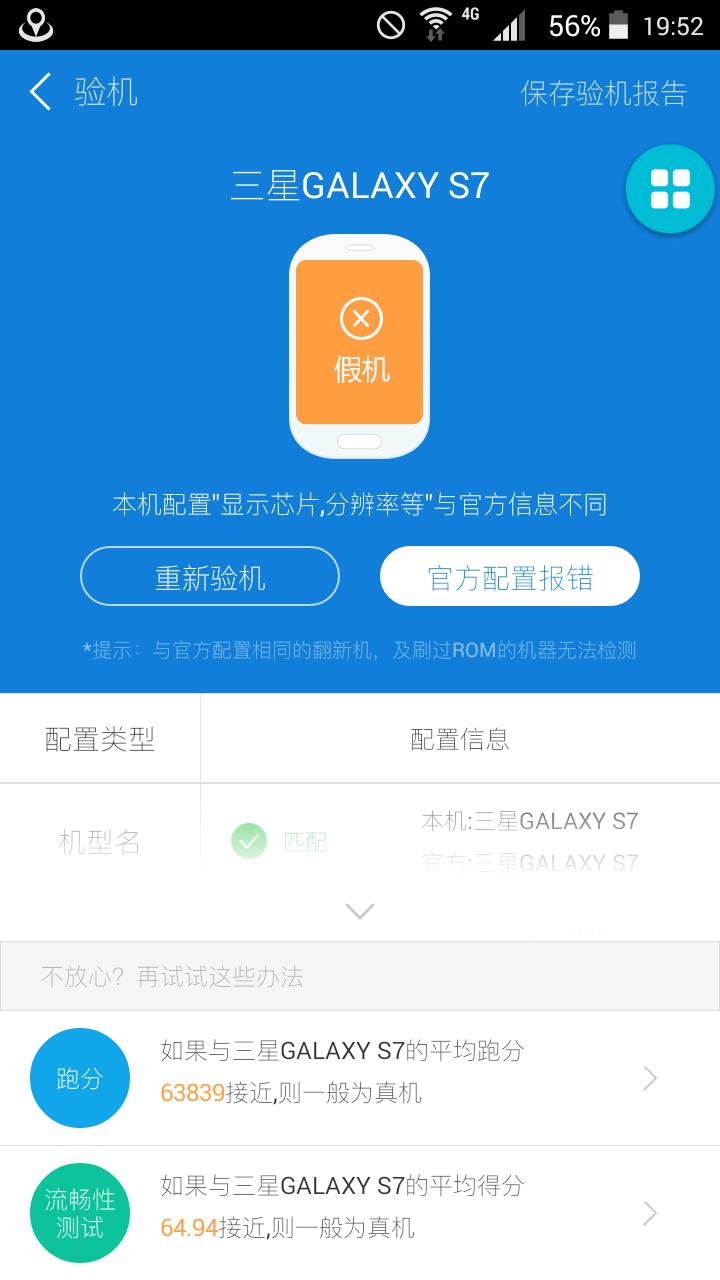Switch to the 配置类型 column header
Viewport: 720px width, 1280px height.
(x=98, y=737)
